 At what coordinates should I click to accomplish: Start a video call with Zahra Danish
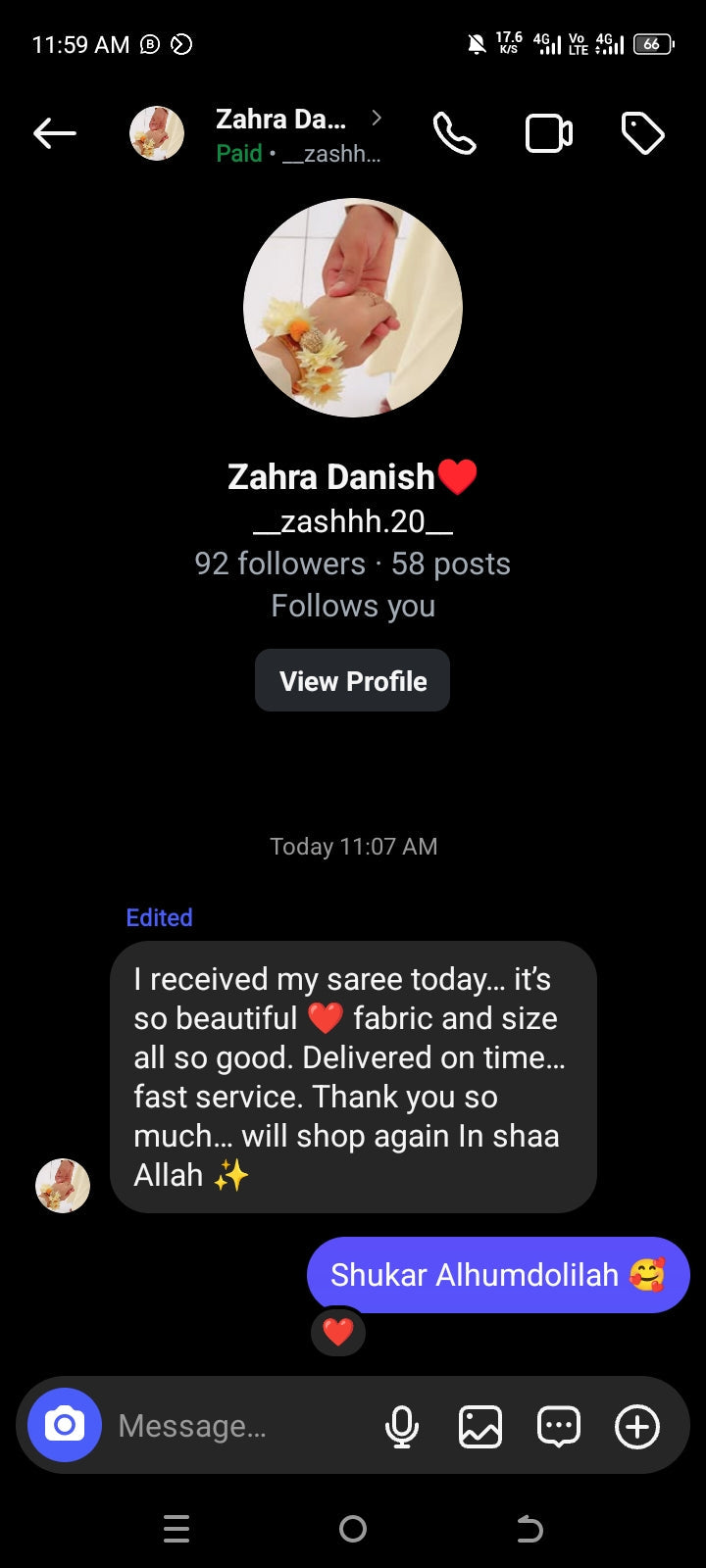(x=548, y=133)
